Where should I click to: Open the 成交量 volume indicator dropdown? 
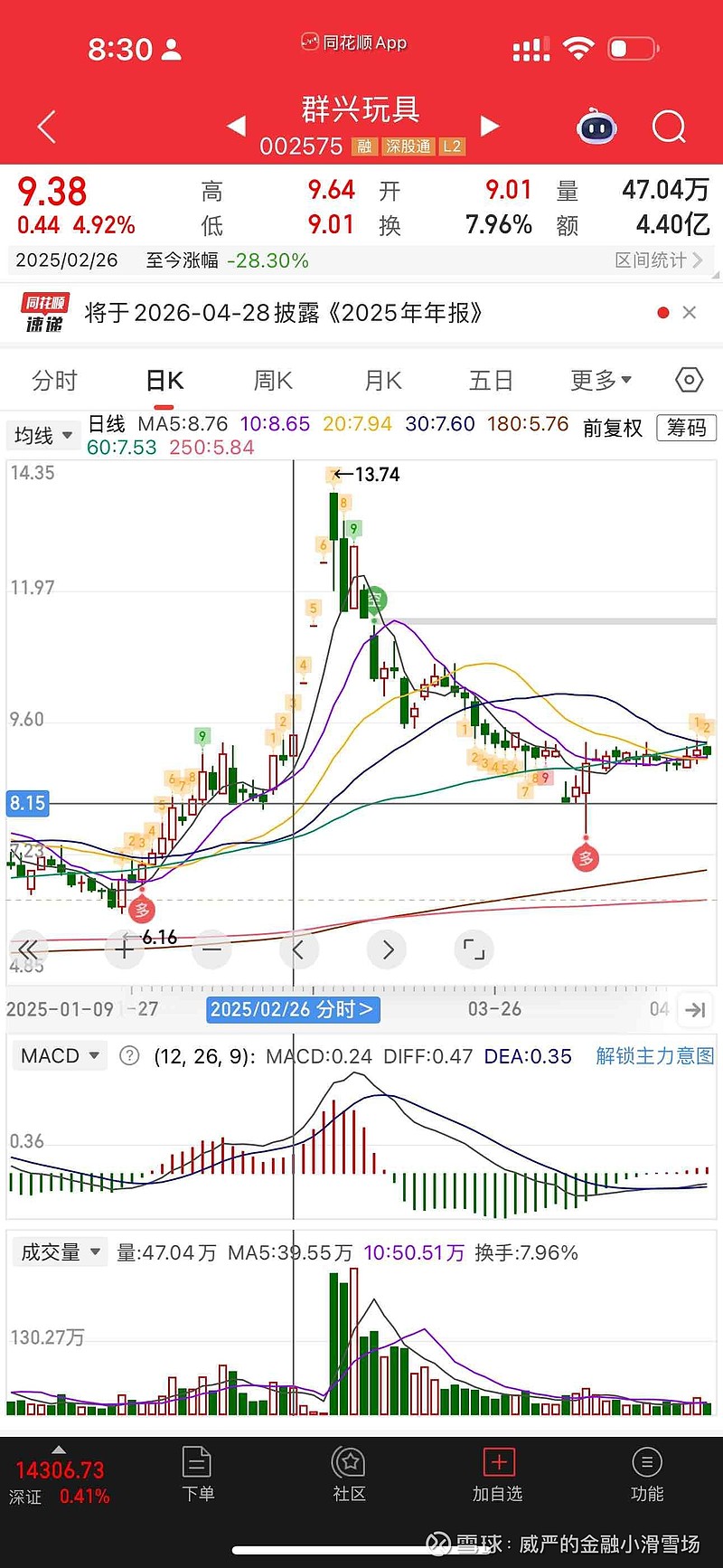[60, 1252]
